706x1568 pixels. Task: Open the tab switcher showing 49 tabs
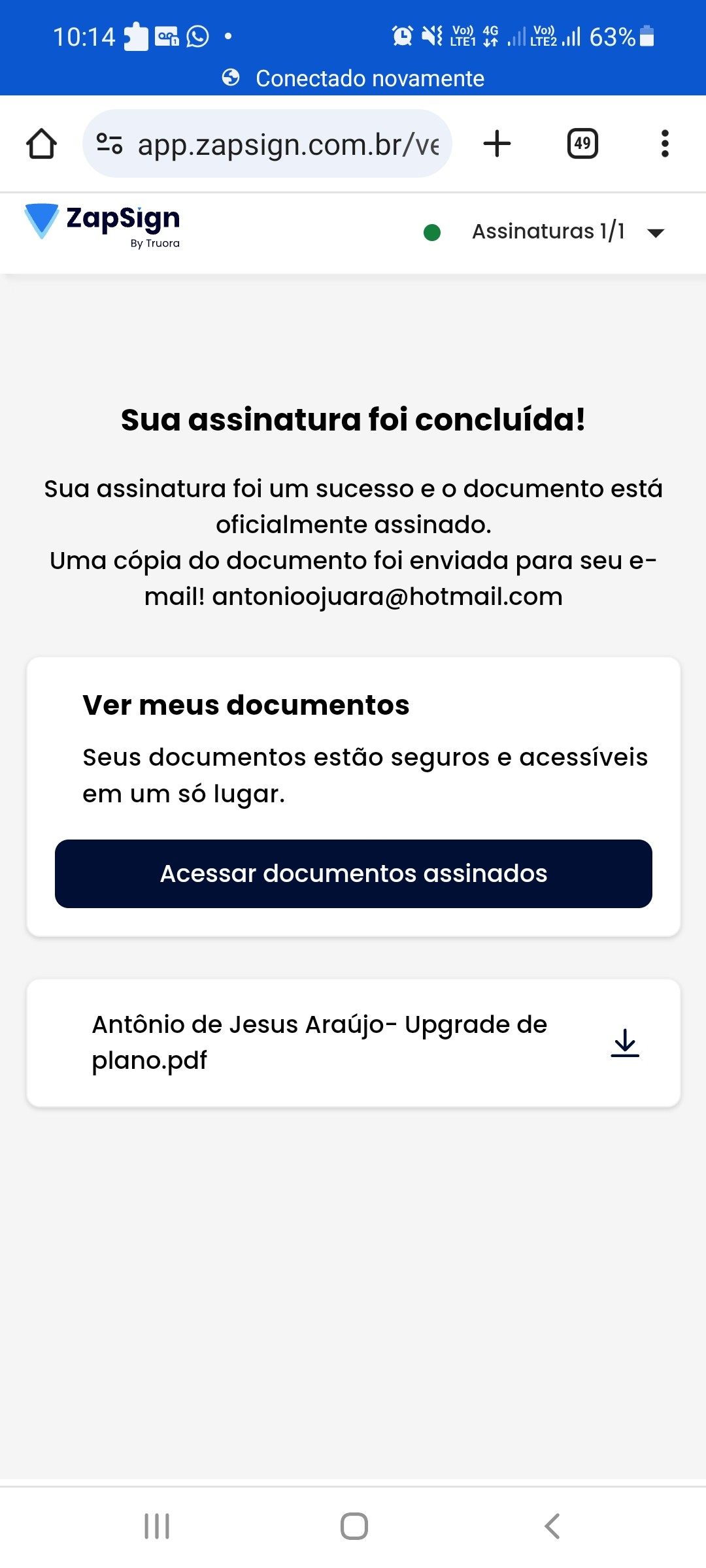click(x=582, y=144)
